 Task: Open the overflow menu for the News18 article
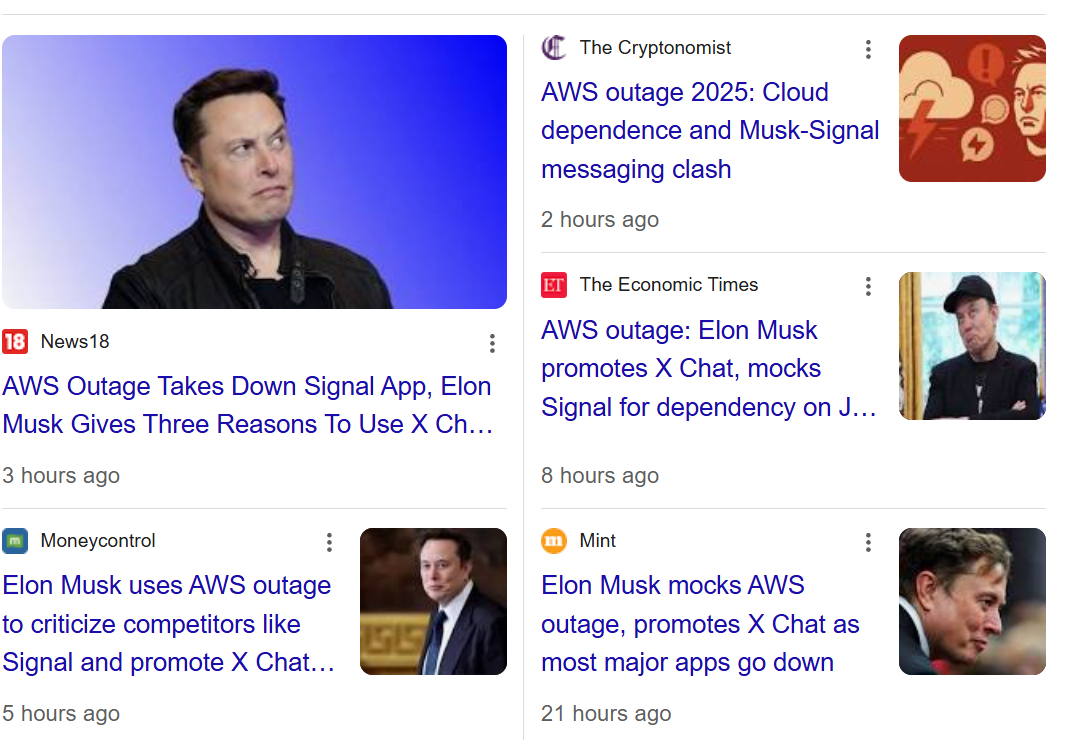492,344
